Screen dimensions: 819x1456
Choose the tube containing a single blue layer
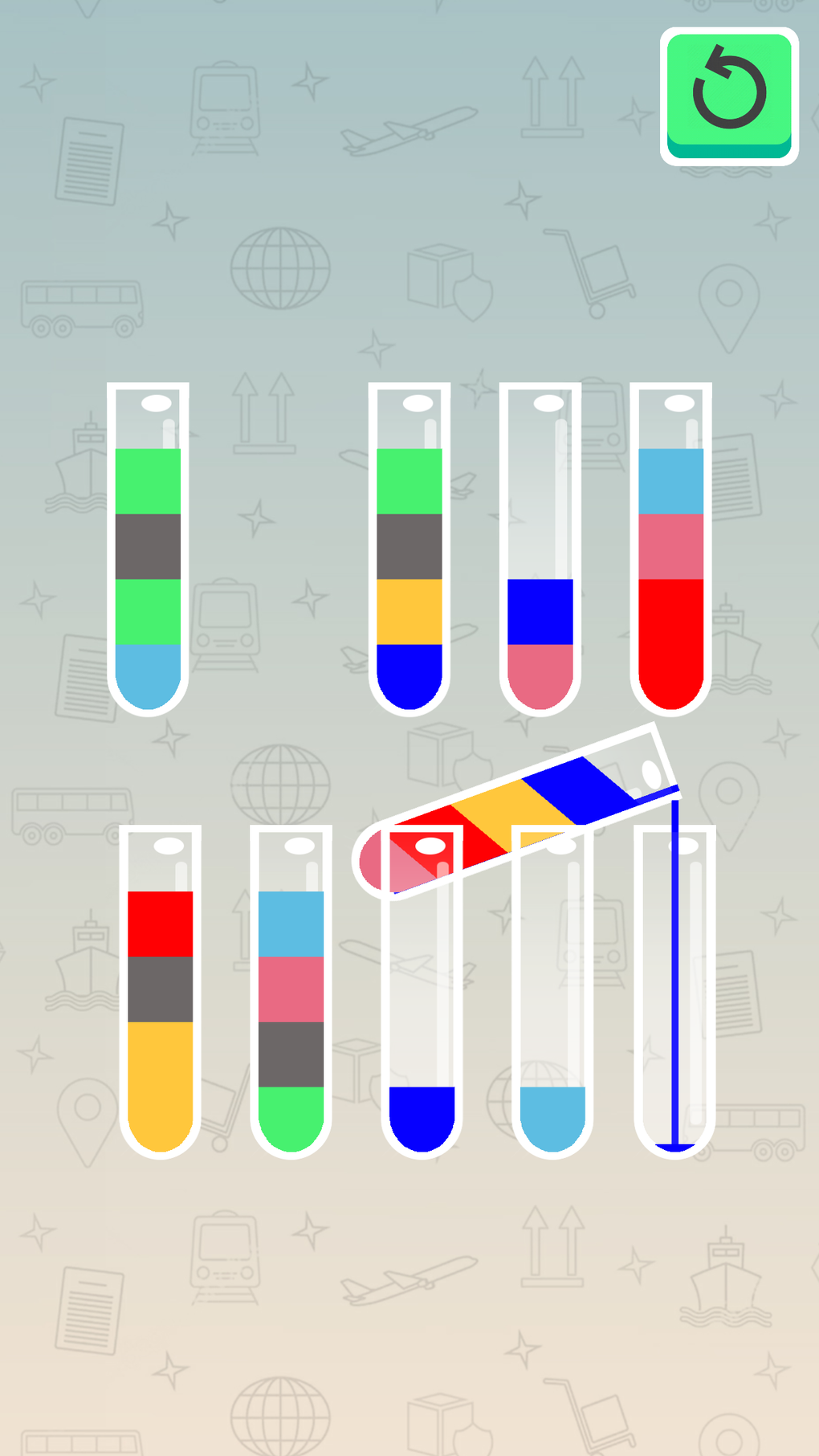pyautogui.click(x=422, y=992)
